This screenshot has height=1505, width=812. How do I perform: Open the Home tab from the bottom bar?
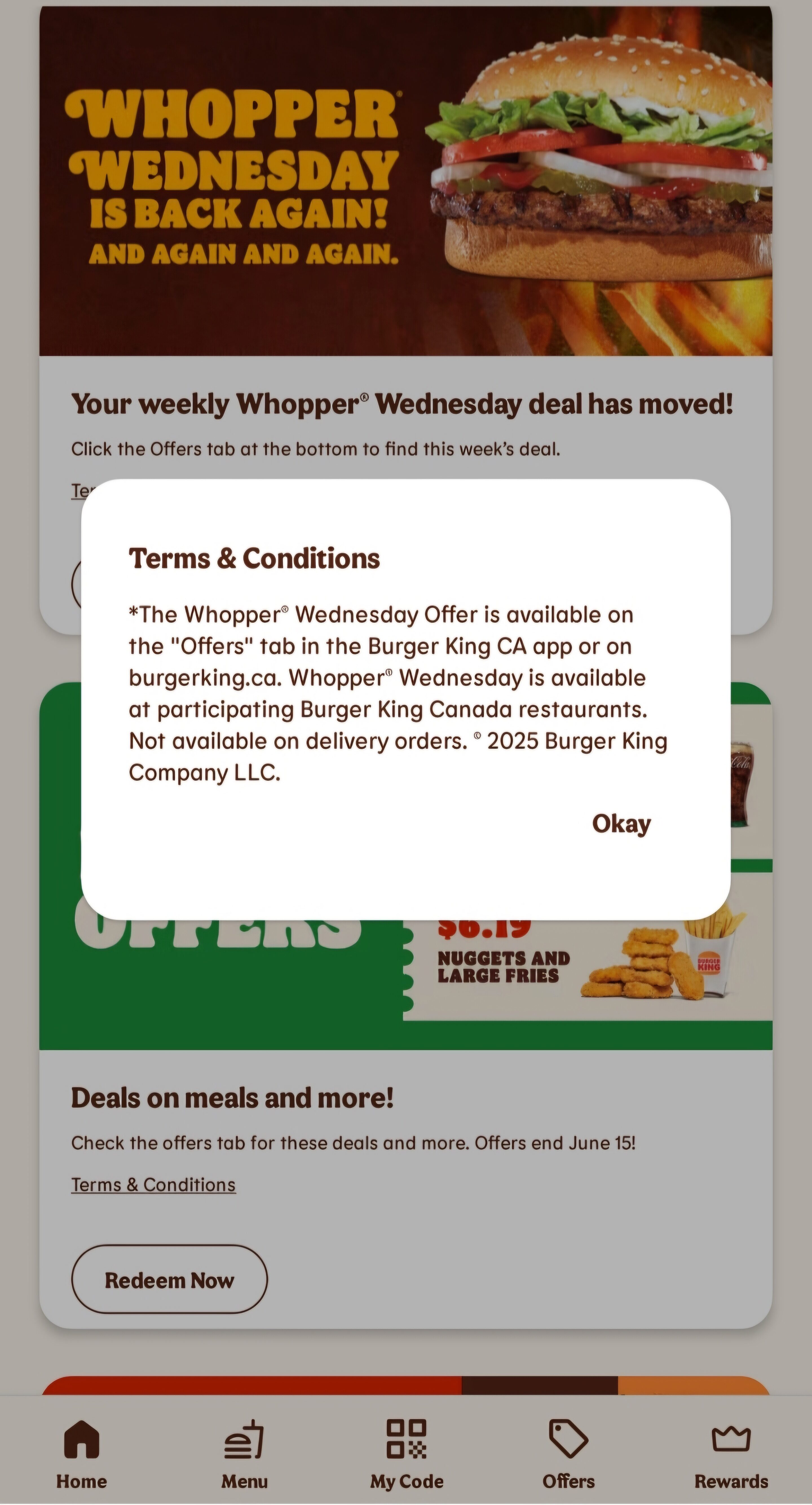coord(82,1455)
